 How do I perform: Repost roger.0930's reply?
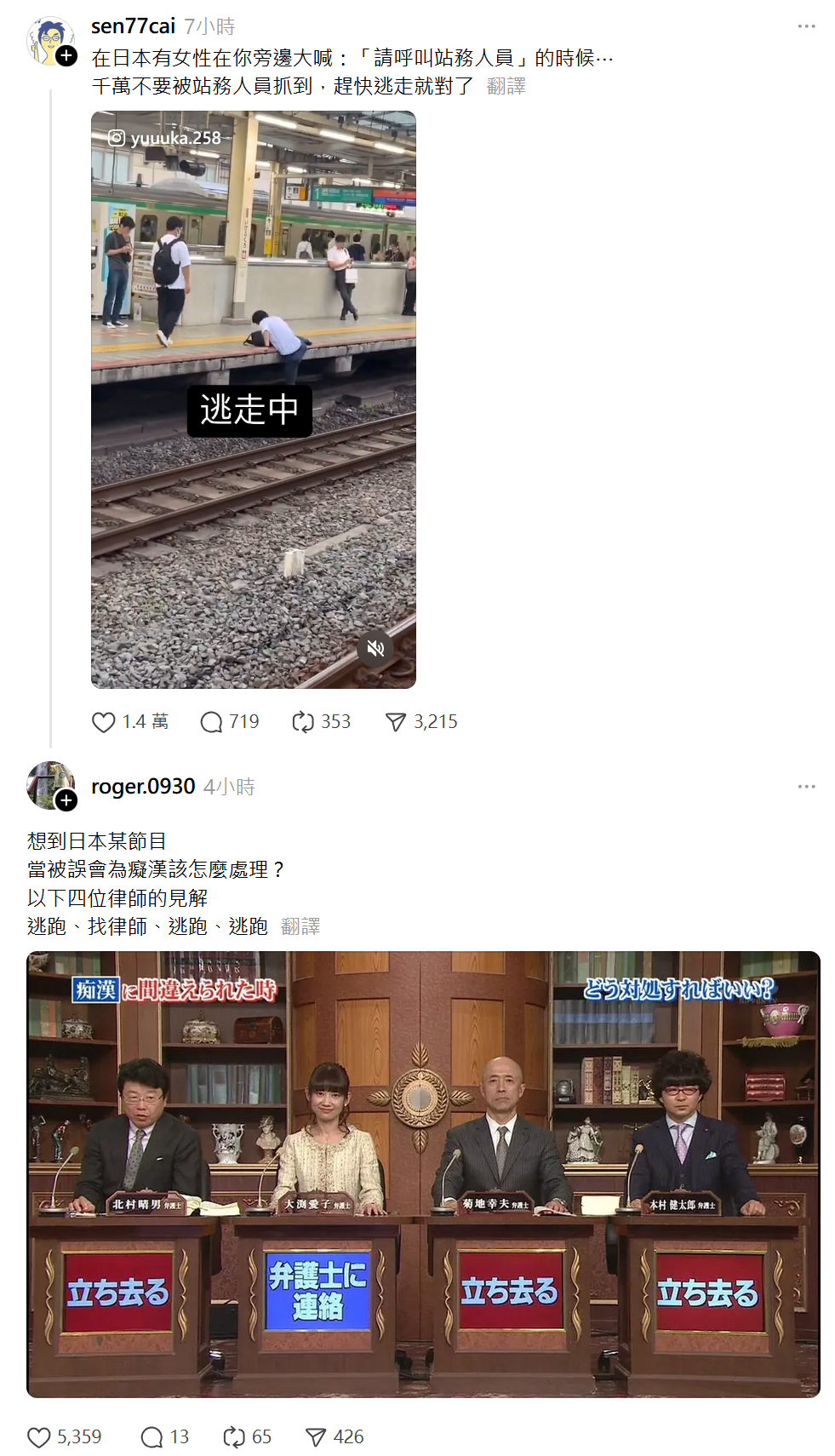tap(234, 1437)
